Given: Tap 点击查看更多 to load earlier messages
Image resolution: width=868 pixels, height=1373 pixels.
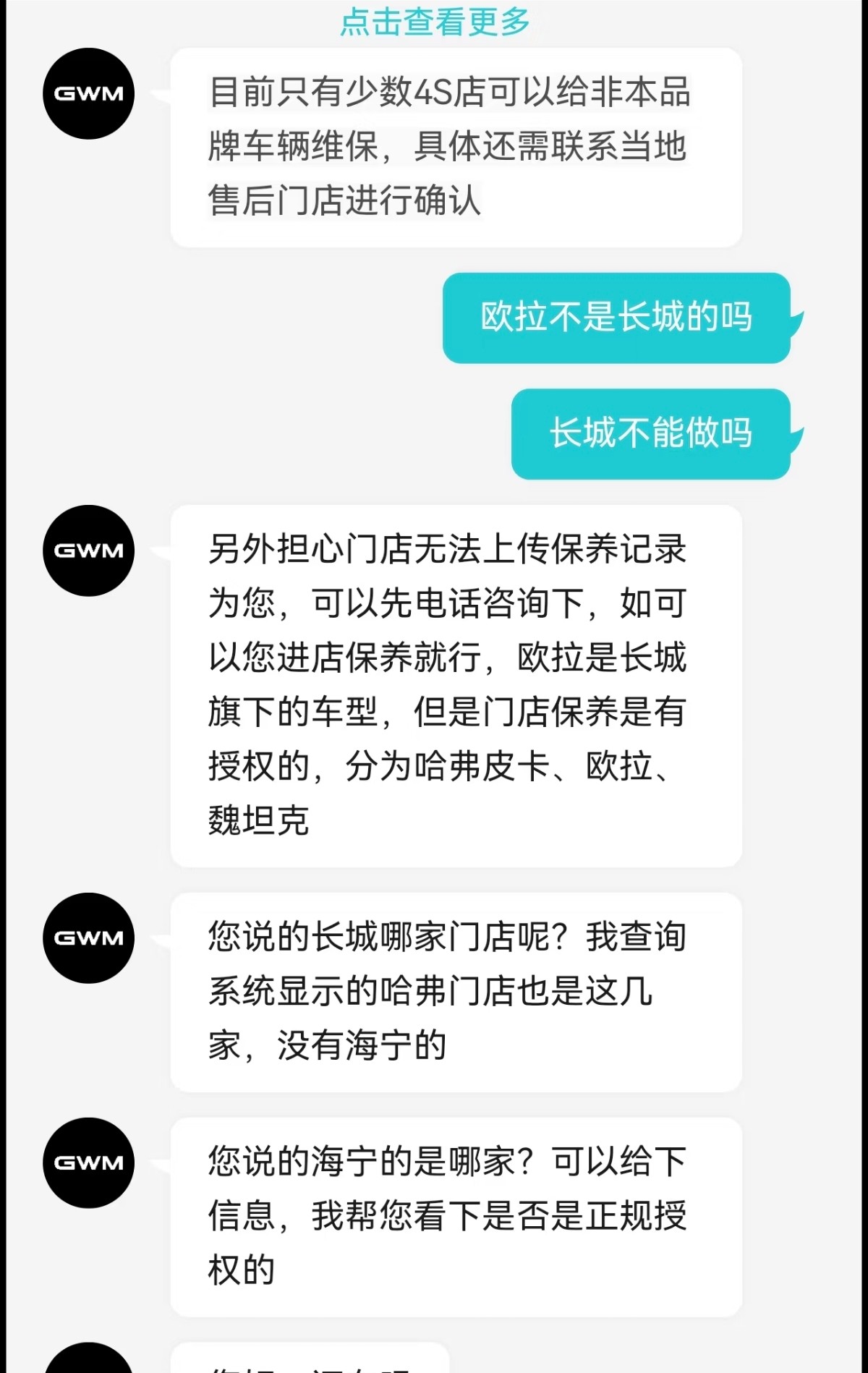Looking at the screenshot, I should (435, 22).
